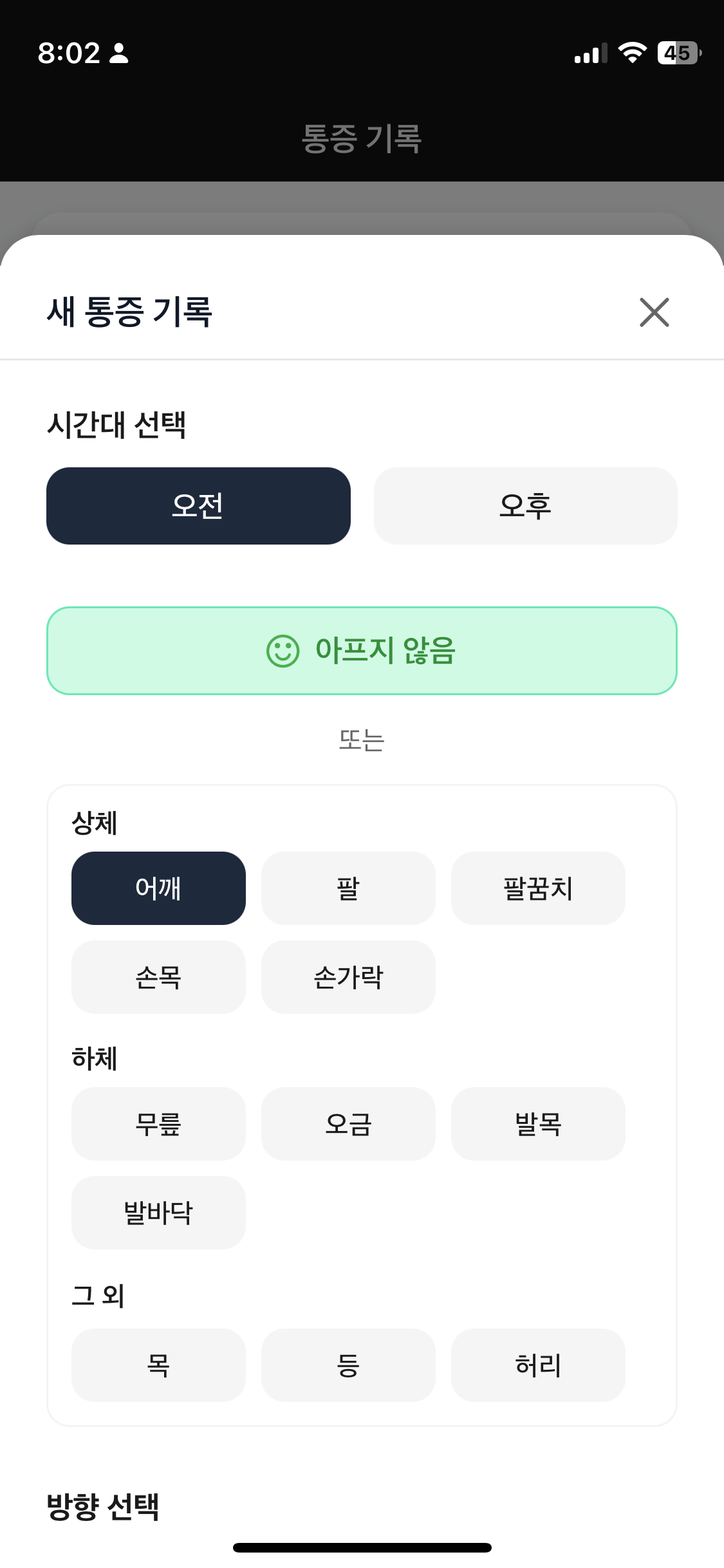Switch to 오후 time period
The height and width of the screenshot is (1568, 724).
525,506
